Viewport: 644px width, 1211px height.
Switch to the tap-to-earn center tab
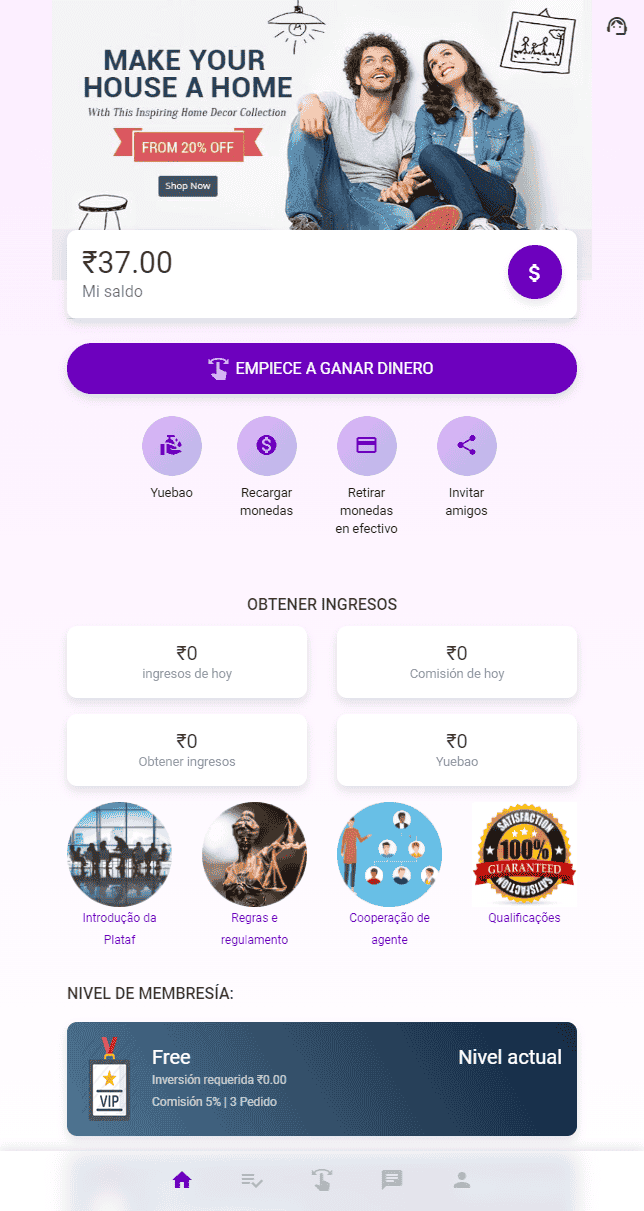pos(321,1180)
